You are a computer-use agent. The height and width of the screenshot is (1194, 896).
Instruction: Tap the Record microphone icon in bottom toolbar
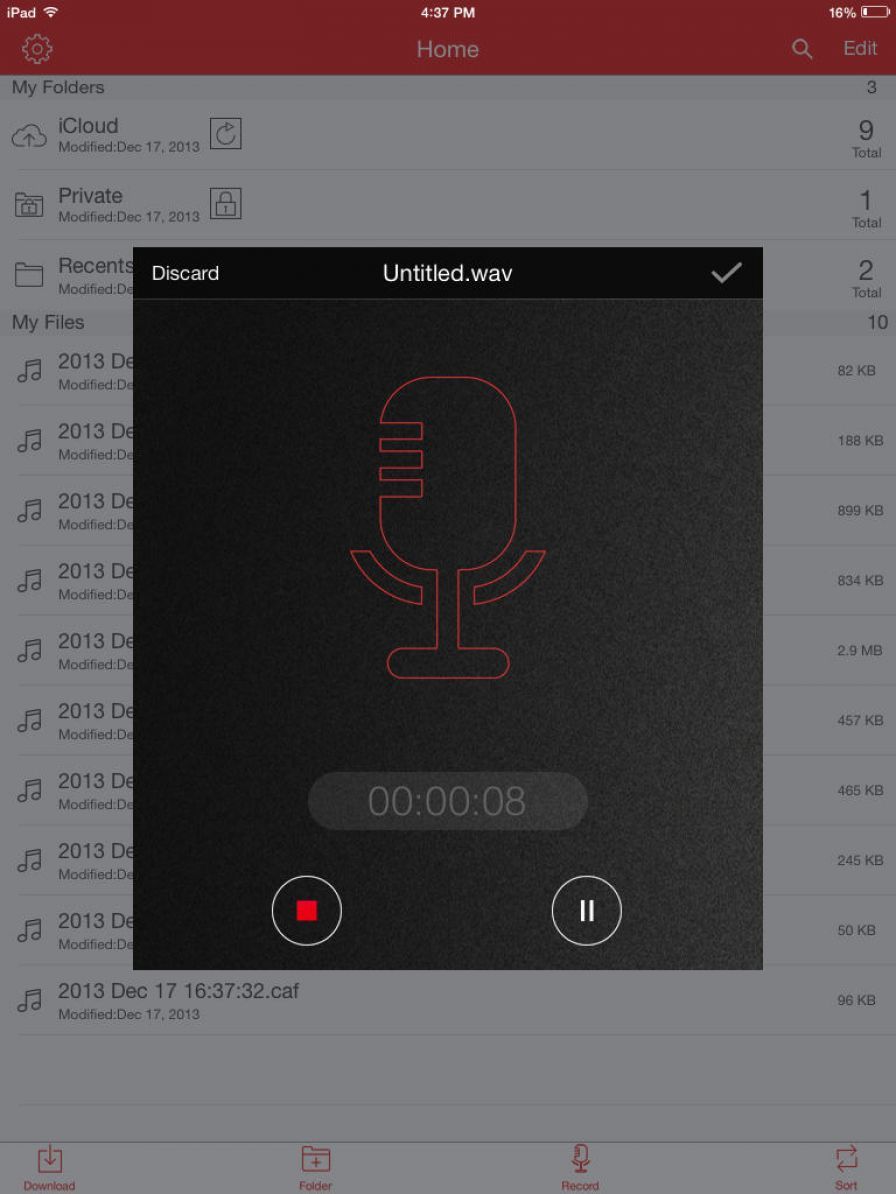pos(580,1163)
